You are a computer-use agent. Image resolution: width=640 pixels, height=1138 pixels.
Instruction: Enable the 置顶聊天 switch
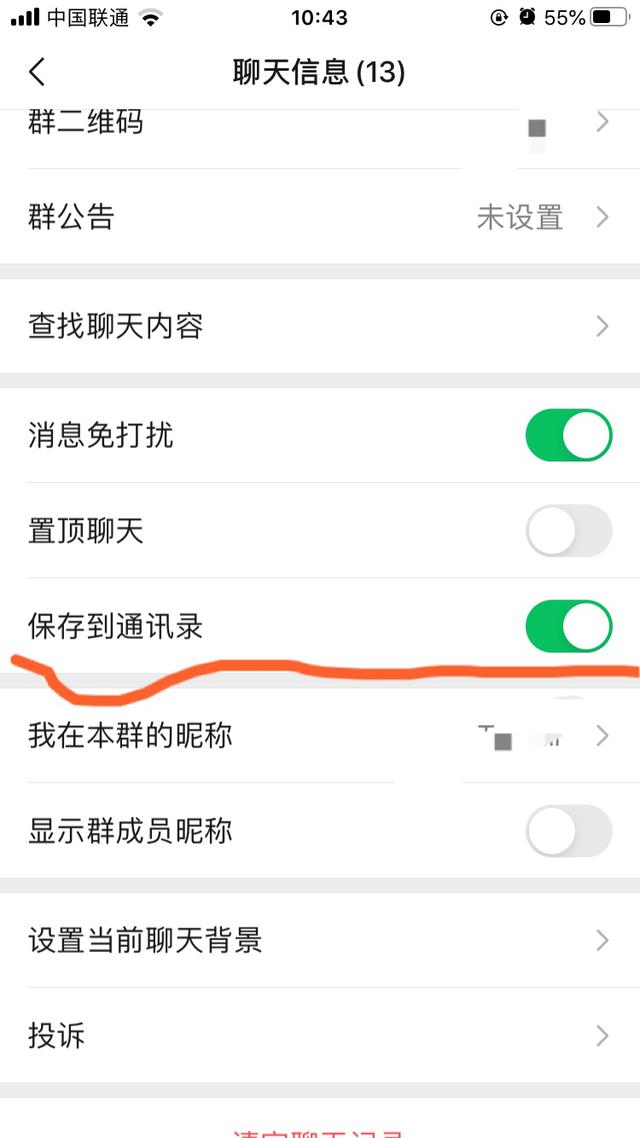coord(568,530)
